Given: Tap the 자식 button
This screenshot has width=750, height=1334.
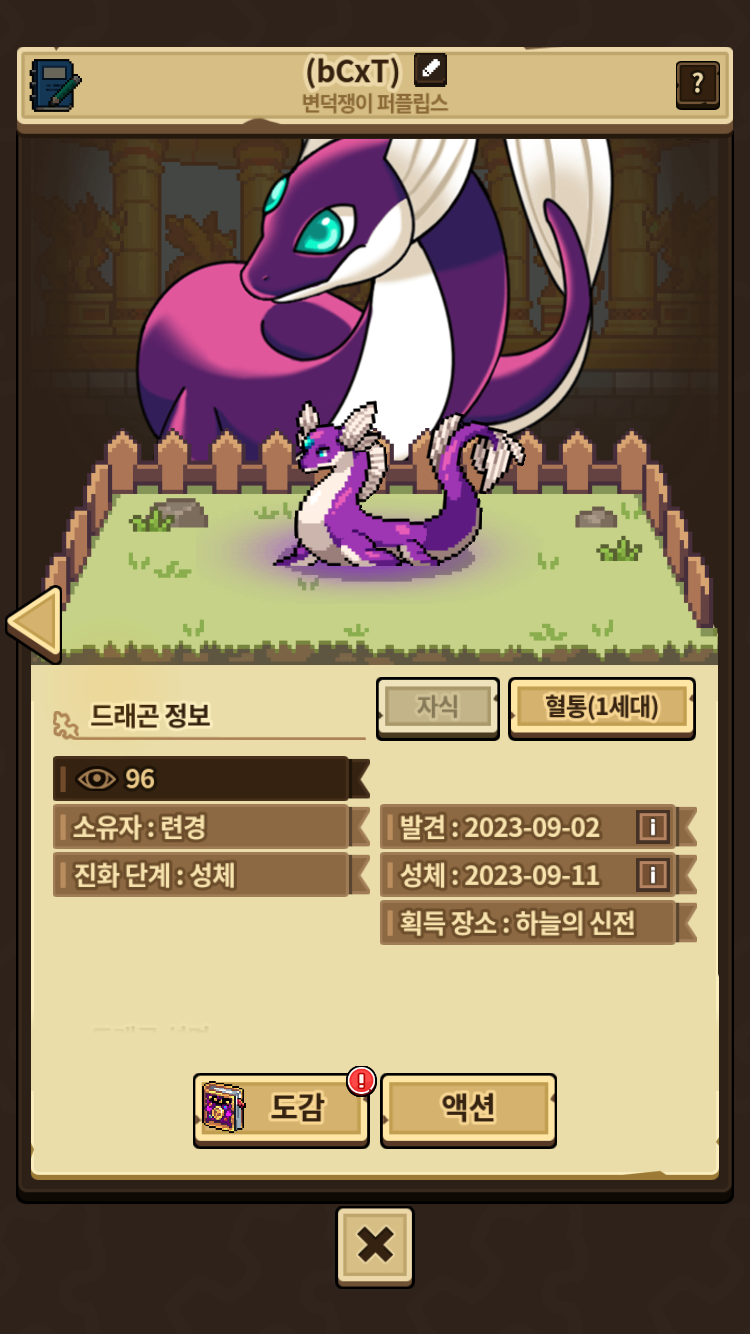Looking at the screenshot, I should coord(437,707).
